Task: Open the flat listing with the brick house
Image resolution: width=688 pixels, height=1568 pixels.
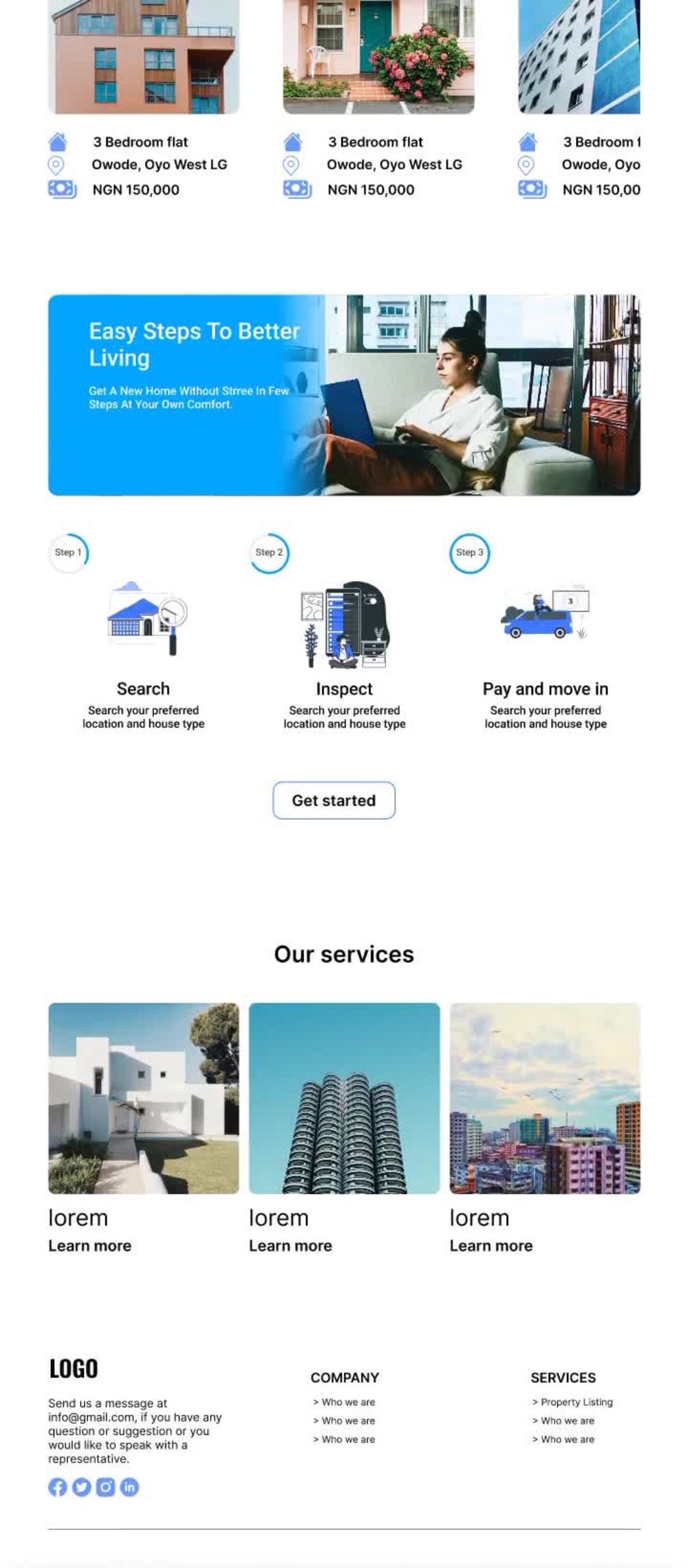Action: click(144, 59)
